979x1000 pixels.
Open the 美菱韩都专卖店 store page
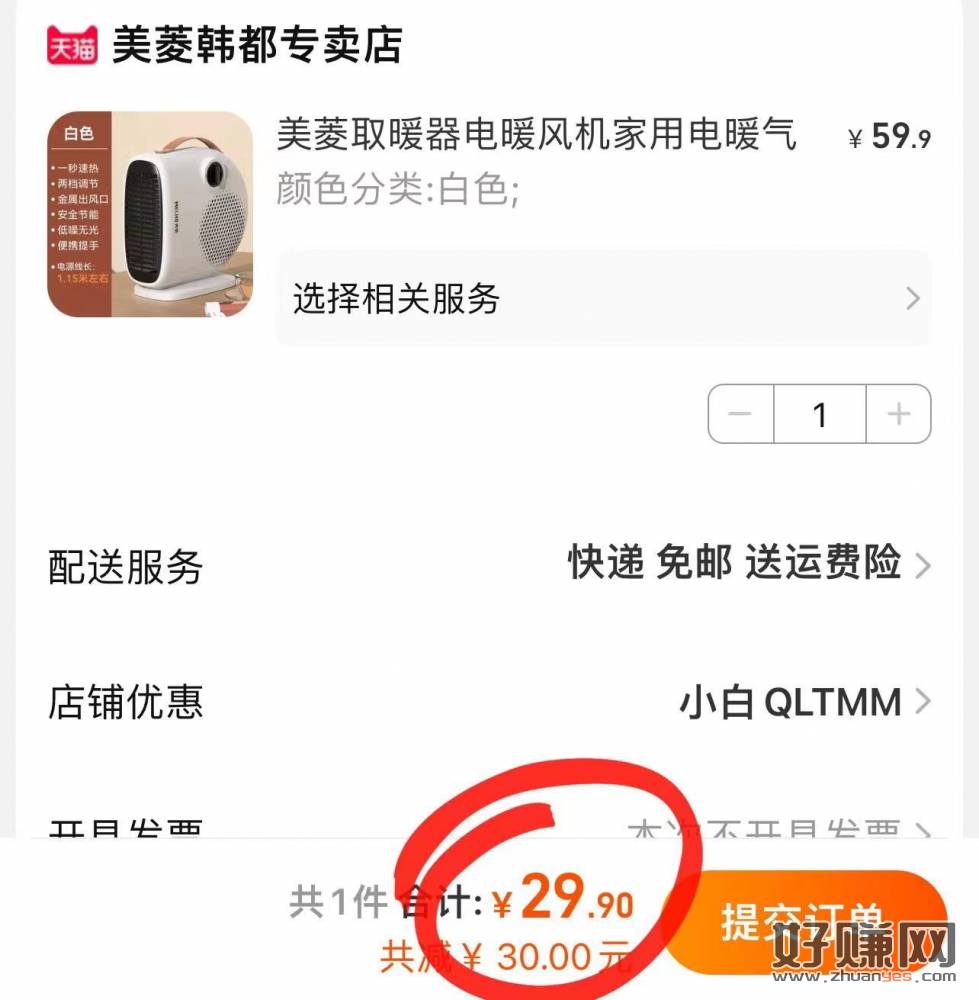point(255,46)
